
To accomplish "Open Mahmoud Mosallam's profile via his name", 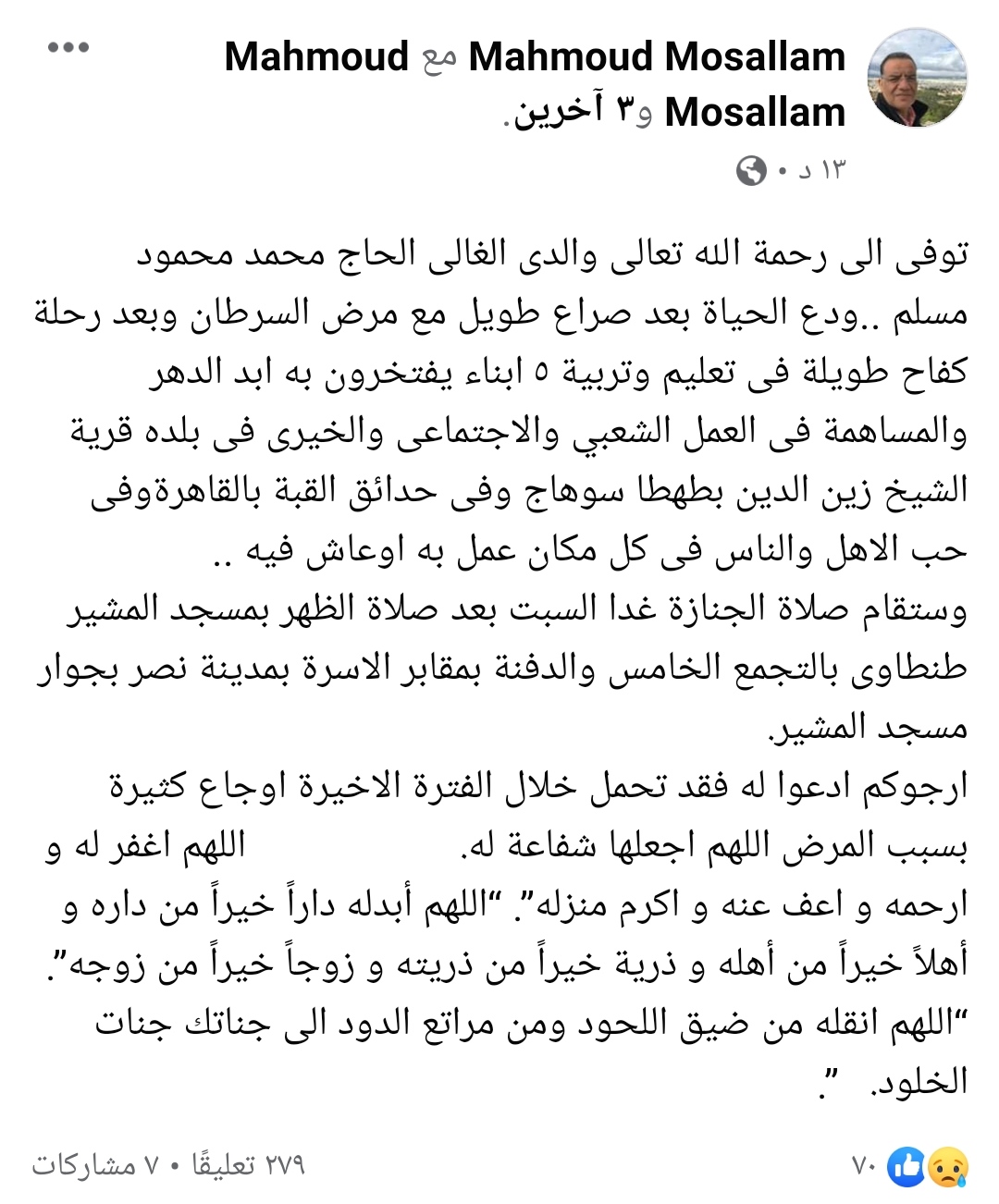I will (657, 57).
